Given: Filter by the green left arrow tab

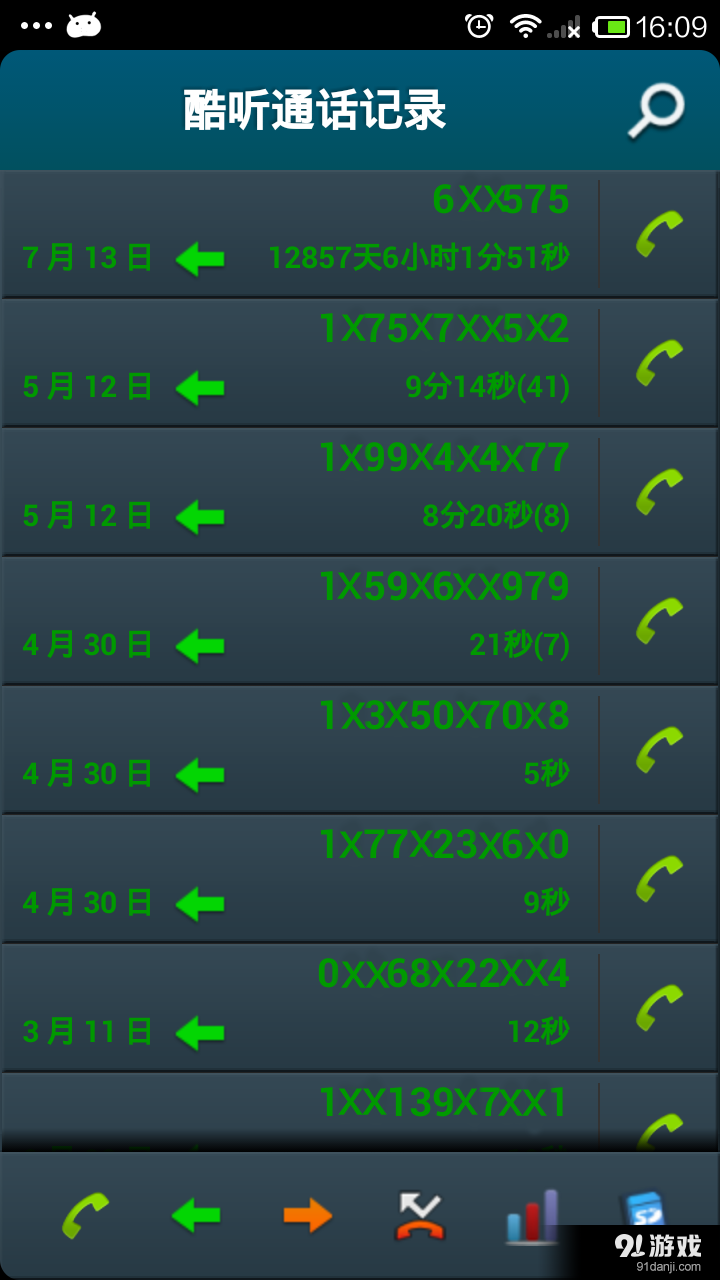Looking at the screenshot, I should (x=196, y=1216).
